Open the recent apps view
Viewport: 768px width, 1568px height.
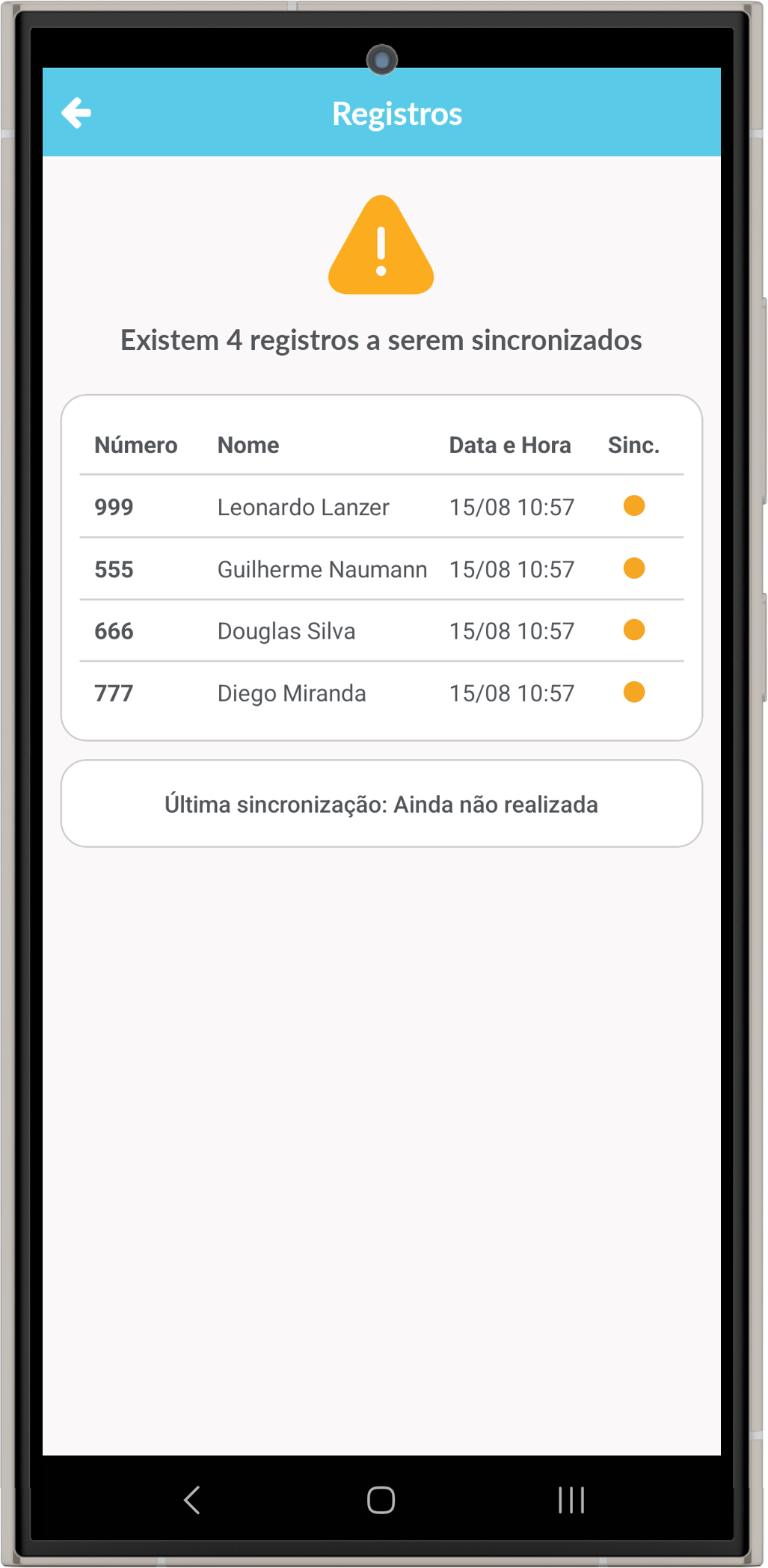pos(571,1499)
